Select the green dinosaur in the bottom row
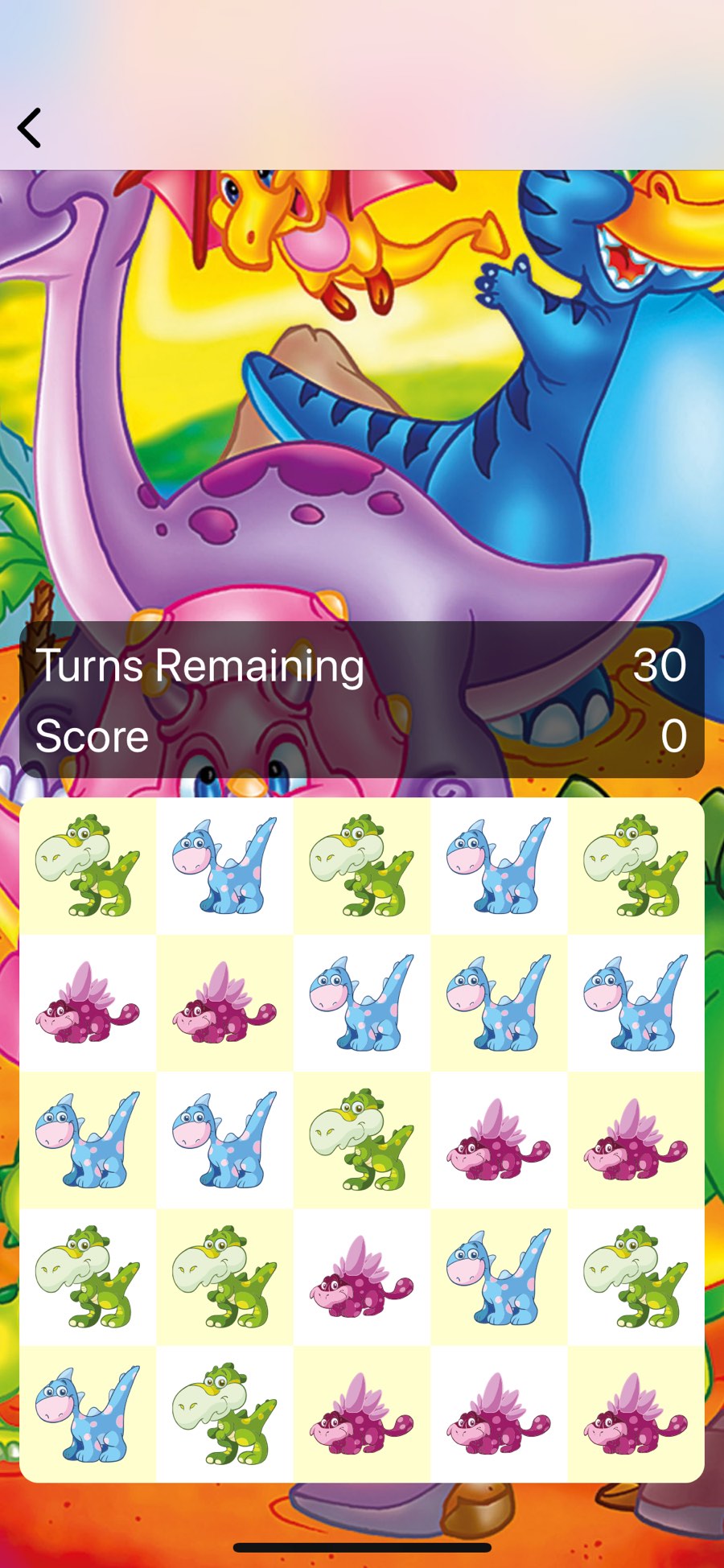The height and width of the screenshot is (1568, 724). pyautogui.click(x=224, y=1414)
